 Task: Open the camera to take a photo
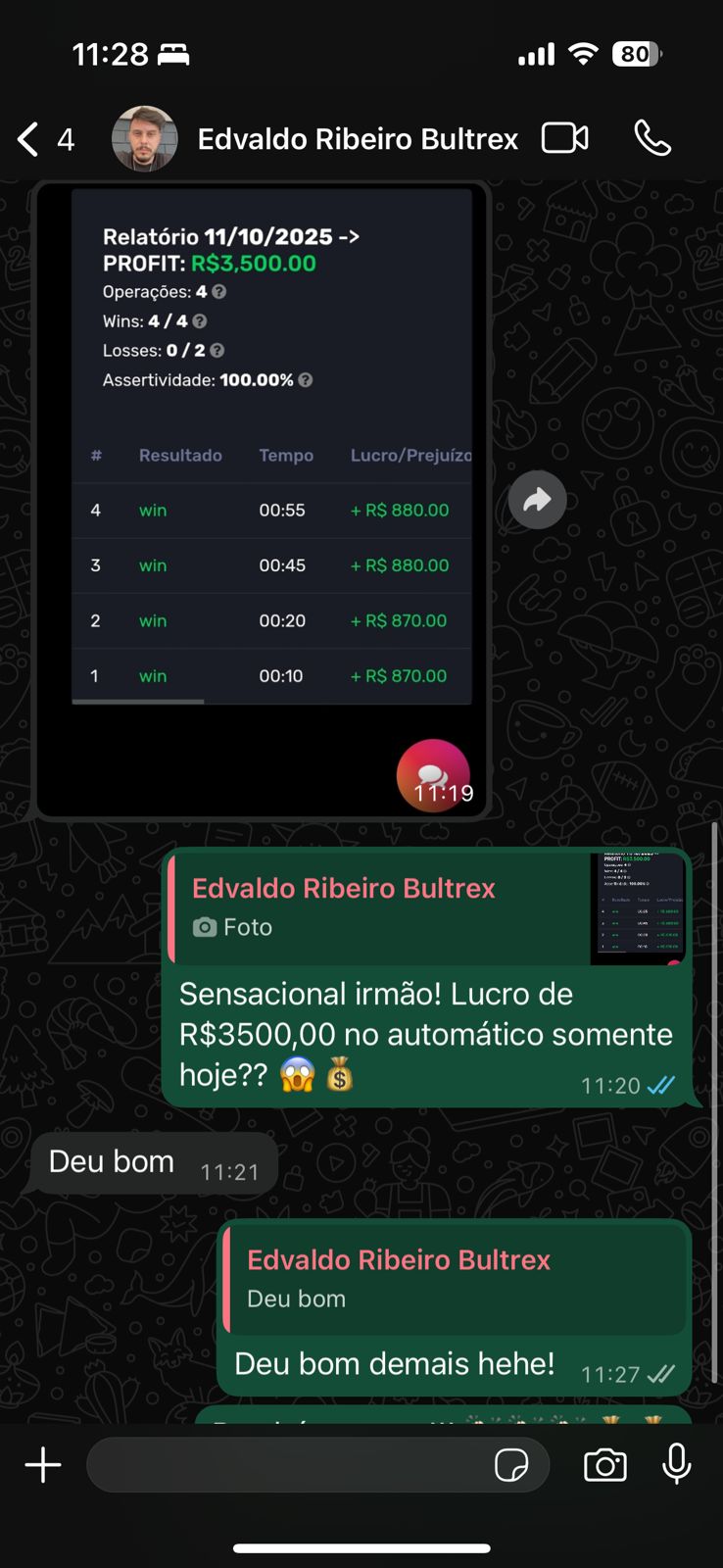click(x=605, y=1465)
